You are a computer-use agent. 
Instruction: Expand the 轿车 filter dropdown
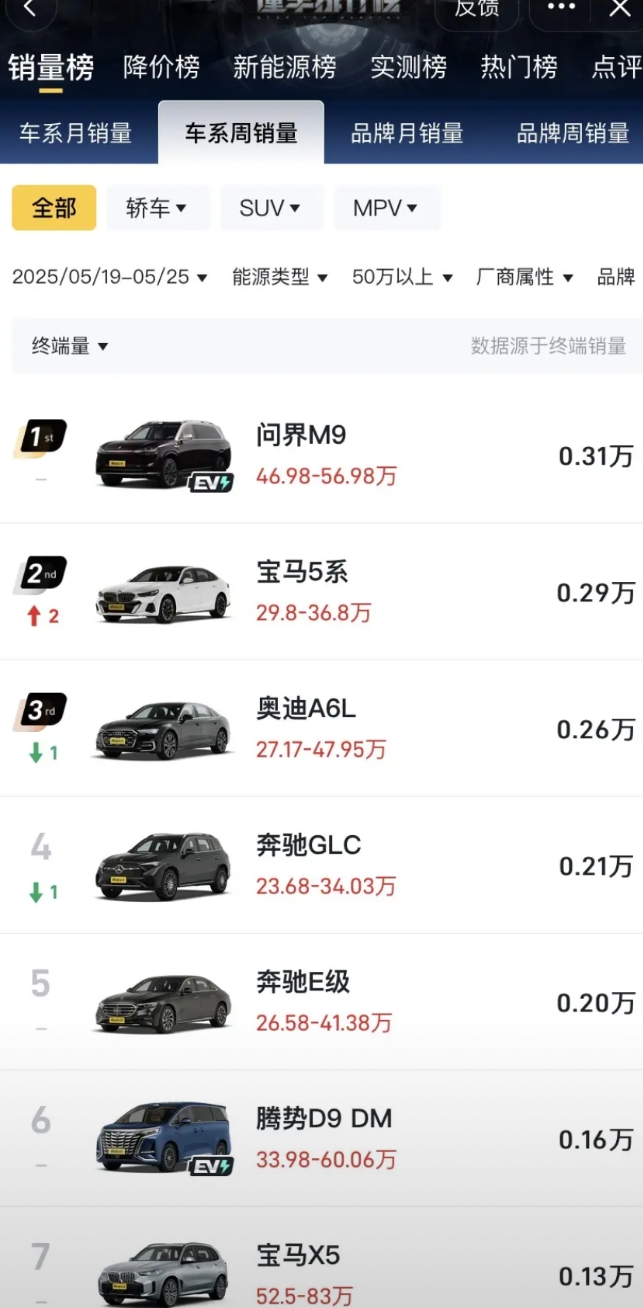[158, 208]
